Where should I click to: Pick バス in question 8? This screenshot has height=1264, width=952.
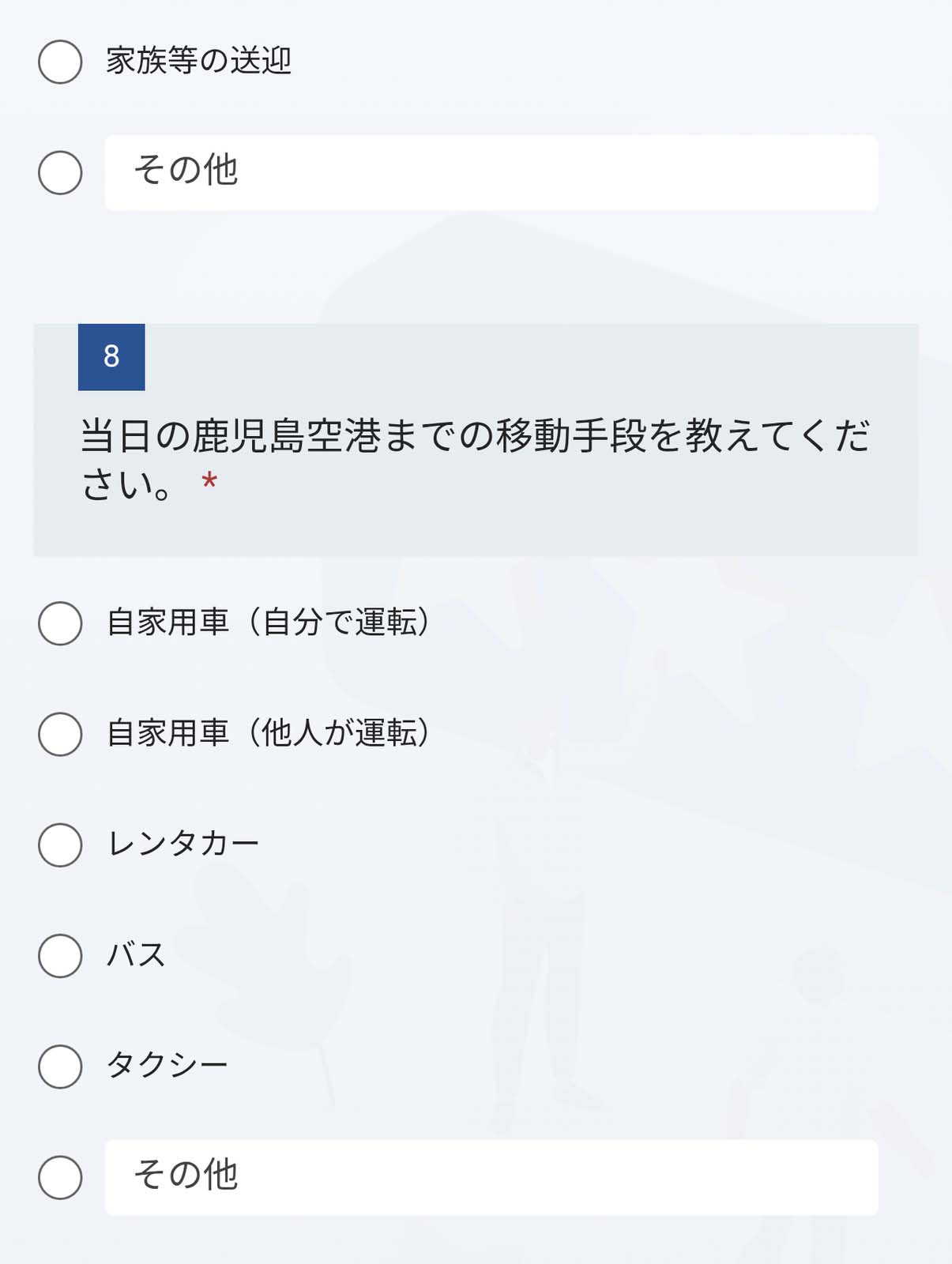pyautogui.click(x=59, y=956)
